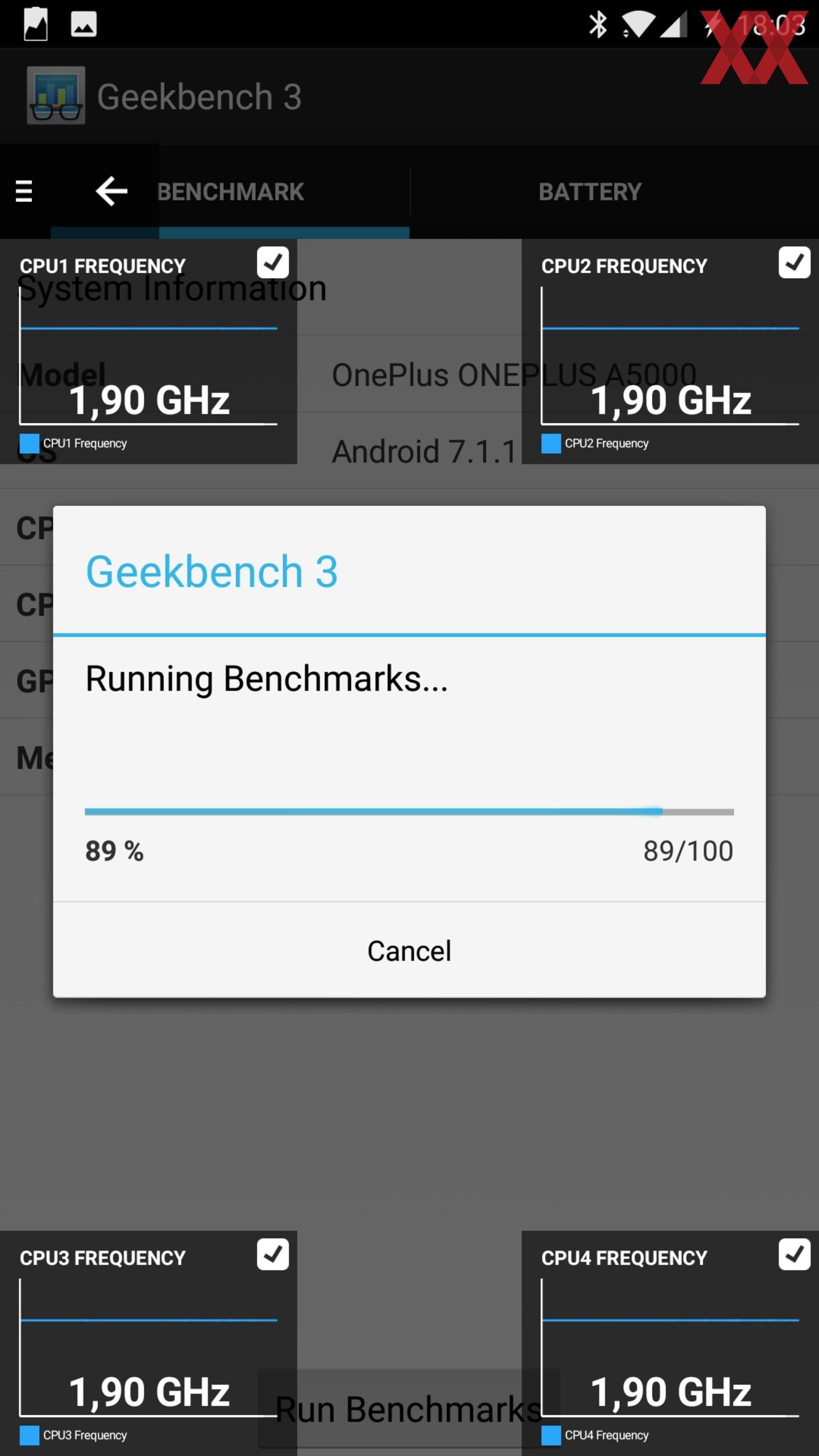Switch to the Battery tab

click(590, 191)
